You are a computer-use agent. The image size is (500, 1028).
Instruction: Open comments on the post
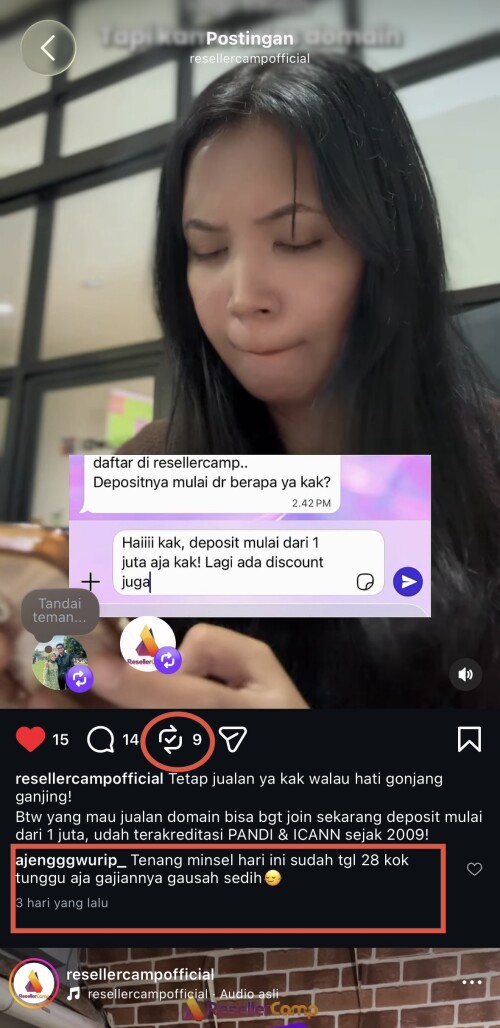click(101, 740)
